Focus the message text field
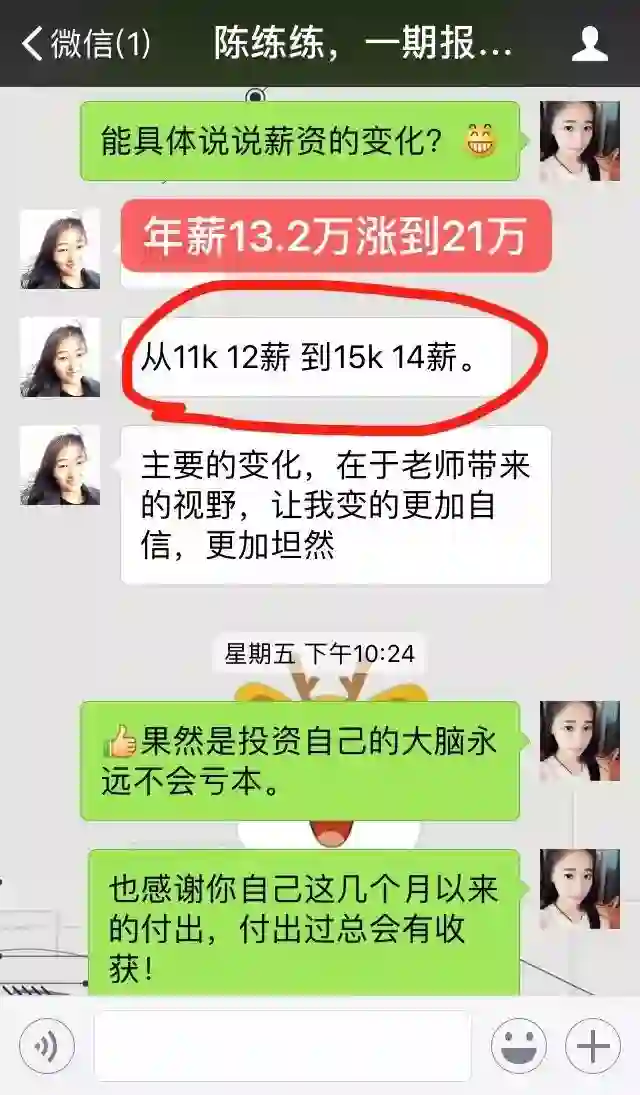 click(x=282, y=1046)
